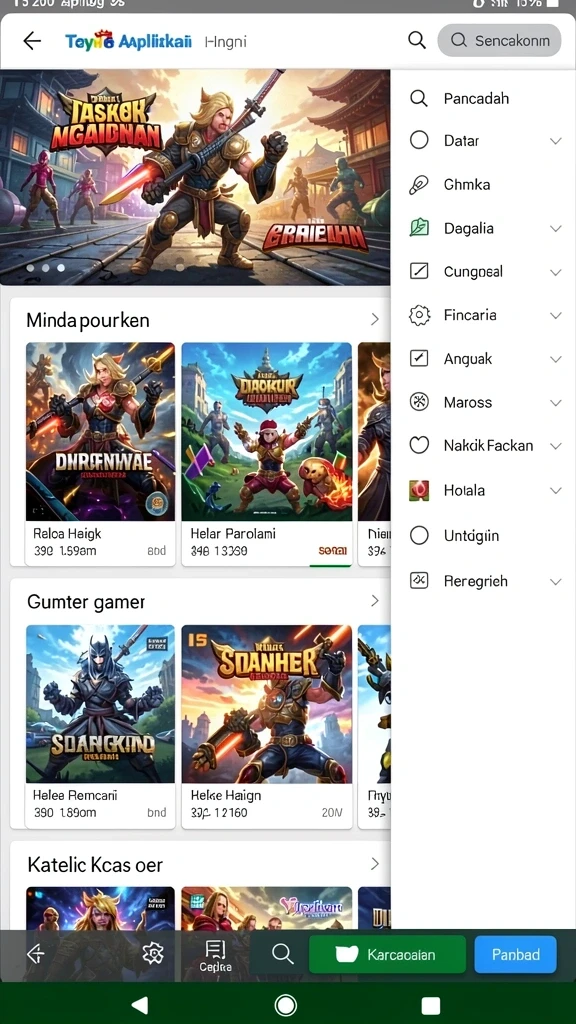
Task: Open the Chmka menu item
Action: click(x=483, y=185)
